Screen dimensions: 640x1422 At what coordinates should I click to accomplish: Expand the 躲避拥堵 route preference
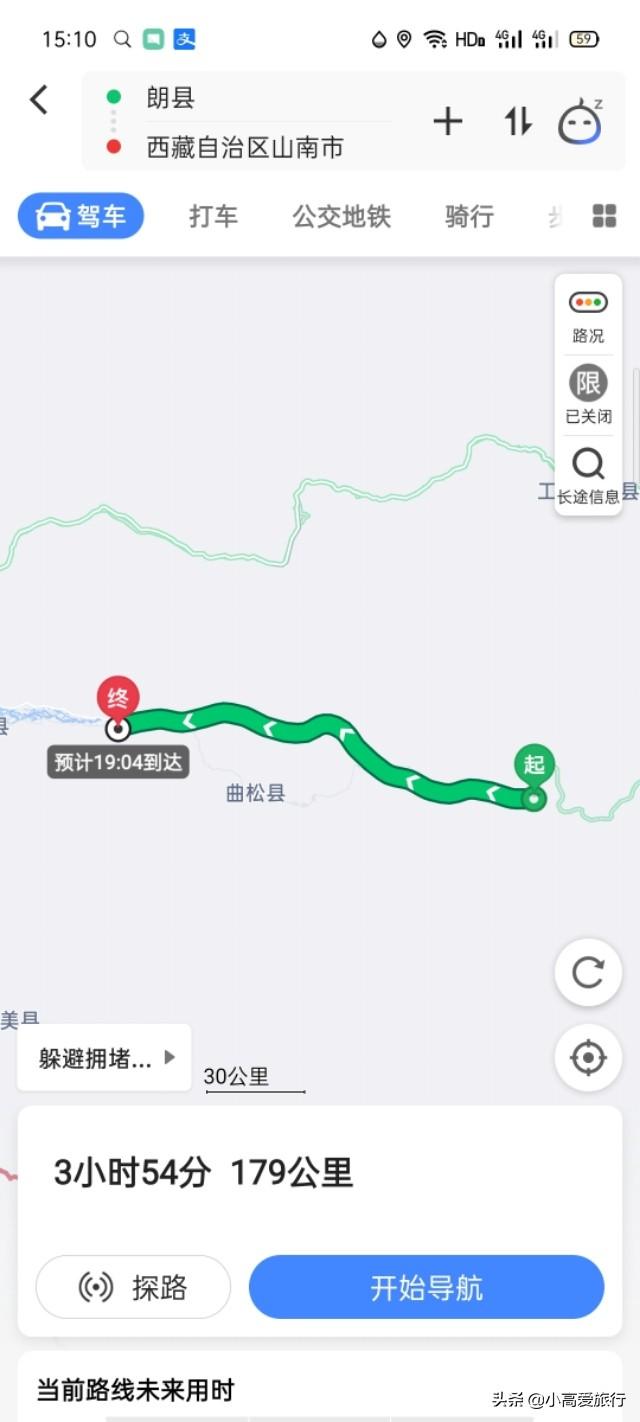coord(104,1058)
